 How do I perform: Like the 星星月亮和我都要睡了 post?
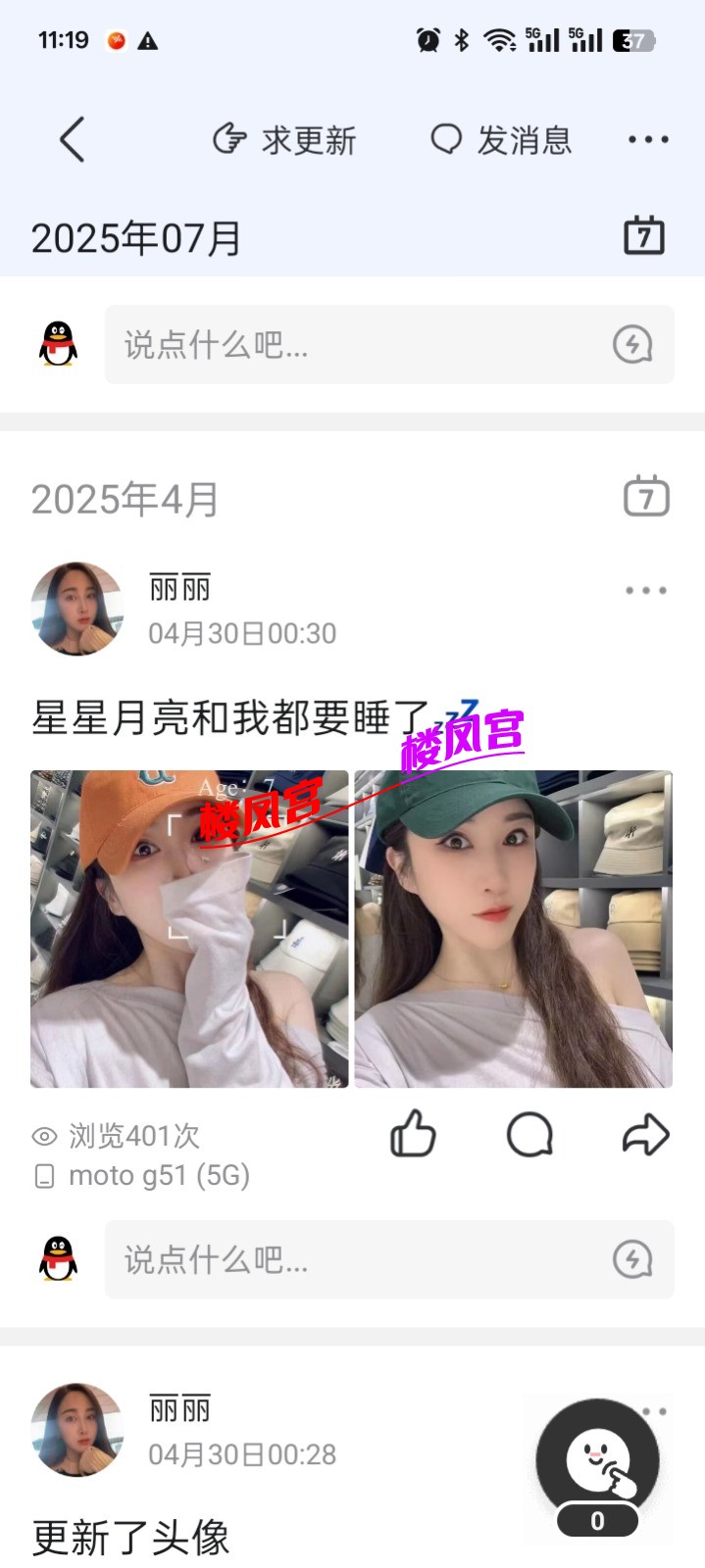tap(413, 1135)
